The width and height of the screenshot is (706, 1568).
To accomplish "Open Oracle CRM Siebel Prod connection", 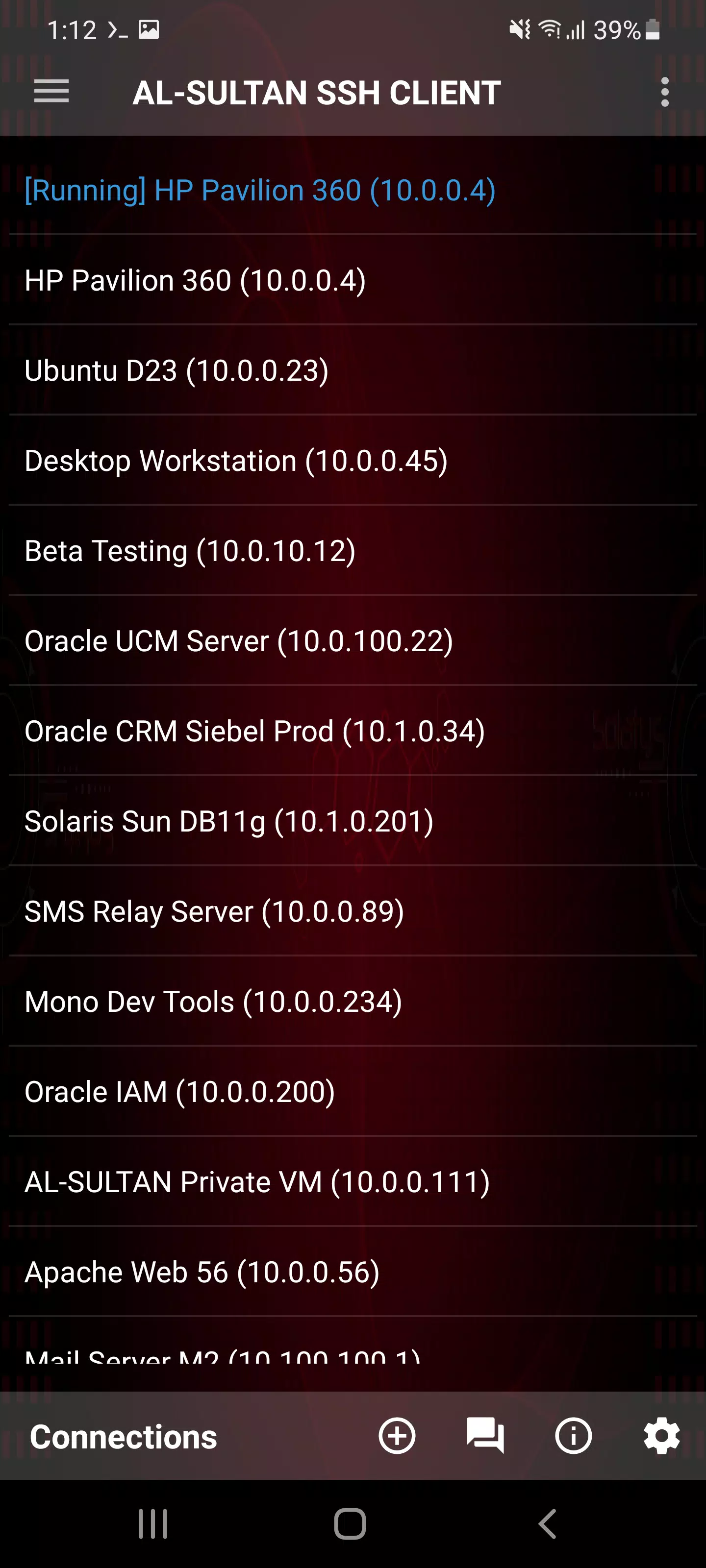I will click(x=353, y=731).
